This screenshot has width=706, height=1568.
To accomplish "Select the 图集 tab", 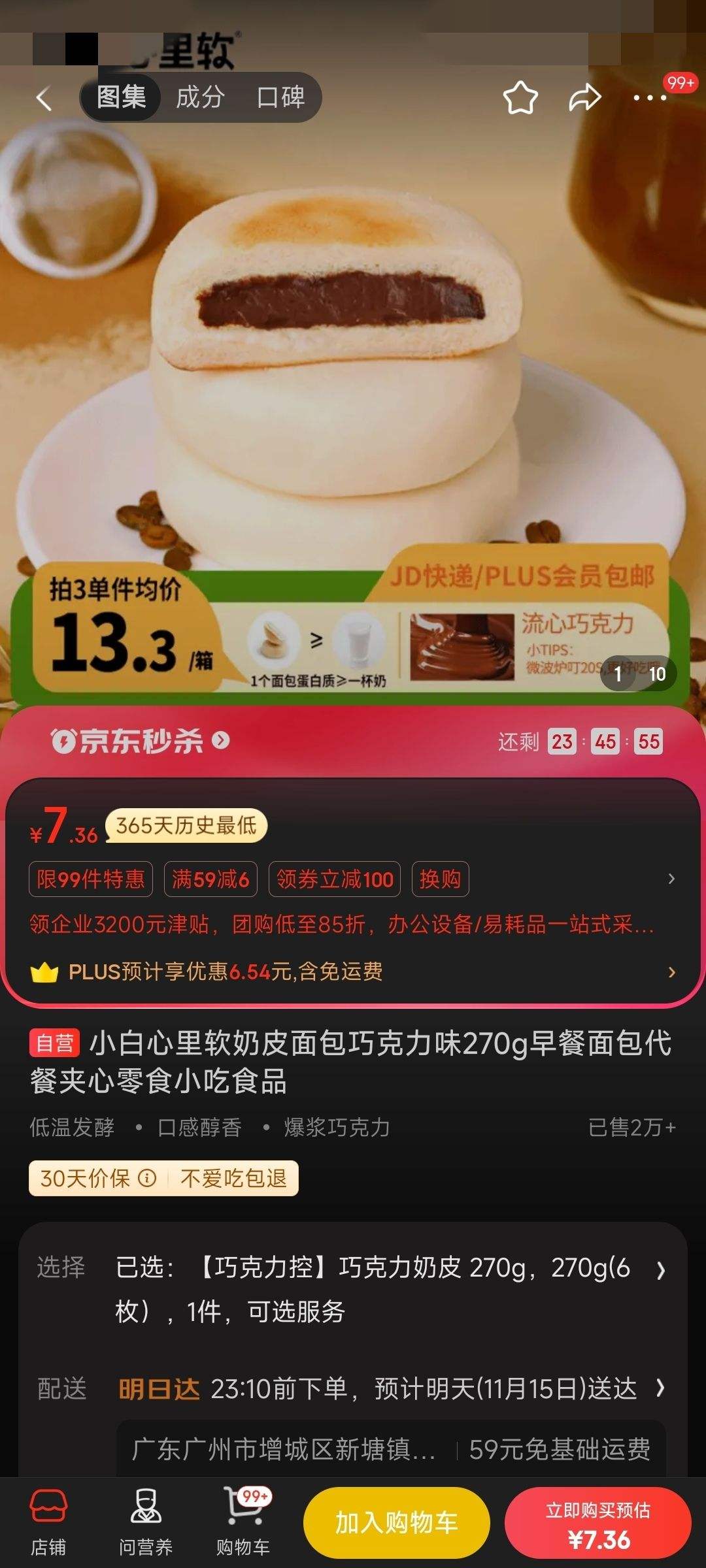I will click(x=120, y=97).
